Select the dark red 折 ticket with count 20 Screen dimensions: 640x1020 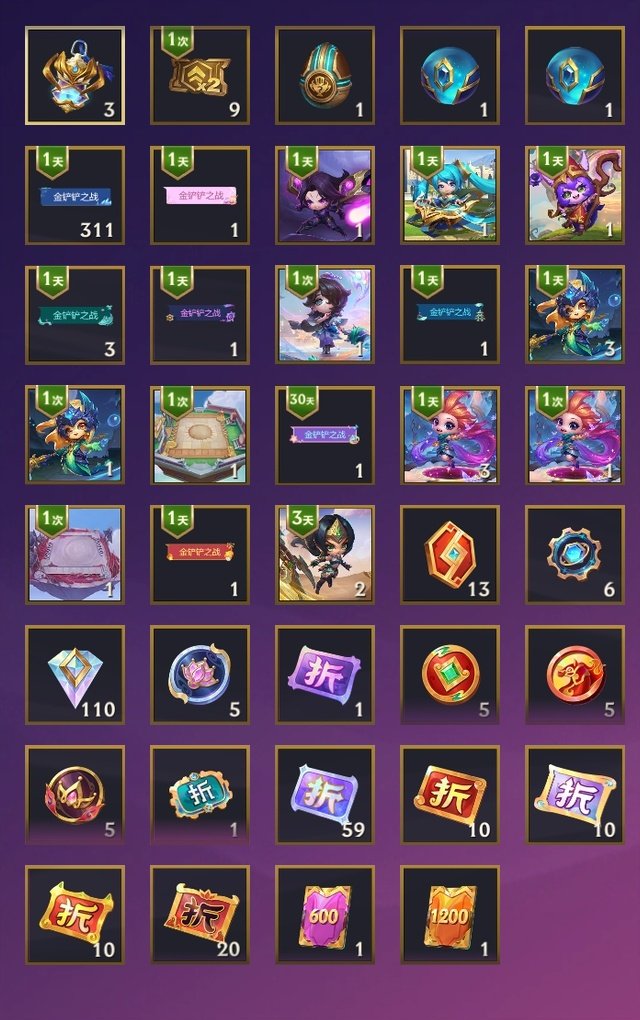point(200,916)
